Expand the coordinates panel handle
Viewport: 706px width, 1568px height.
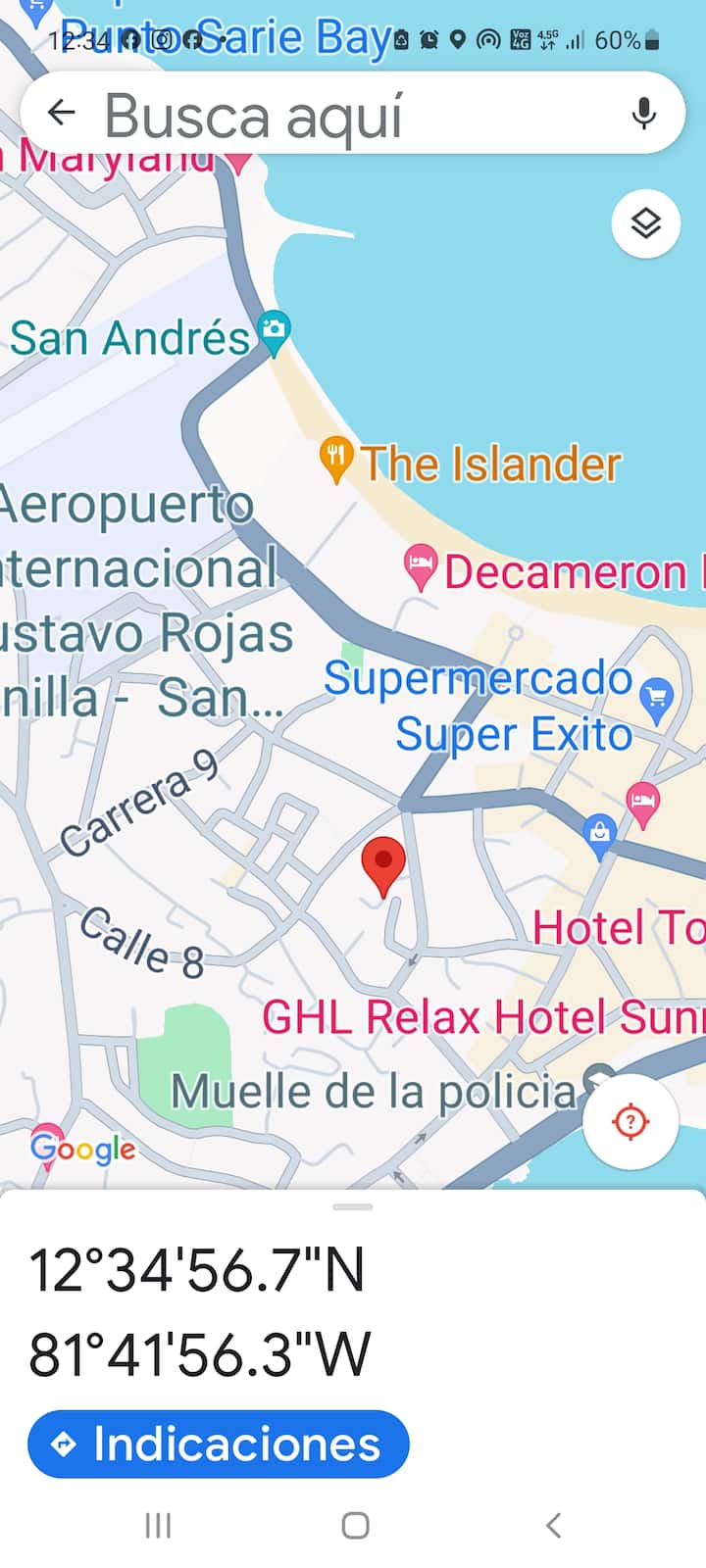click(x=352, y=1206)
